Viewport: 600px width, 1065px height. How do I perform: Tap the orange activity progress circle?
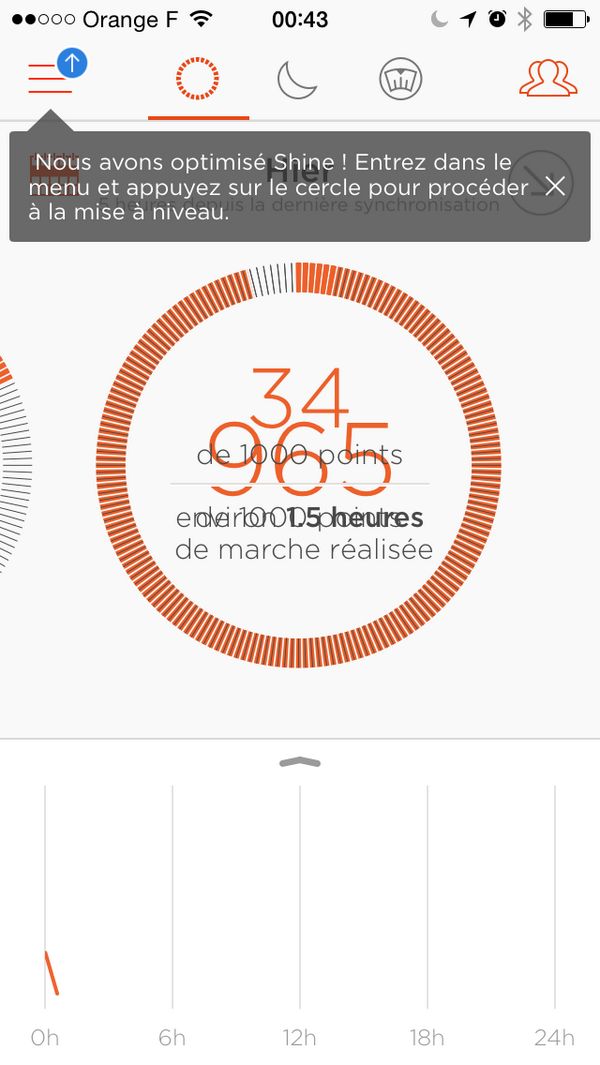coord(299,466)
